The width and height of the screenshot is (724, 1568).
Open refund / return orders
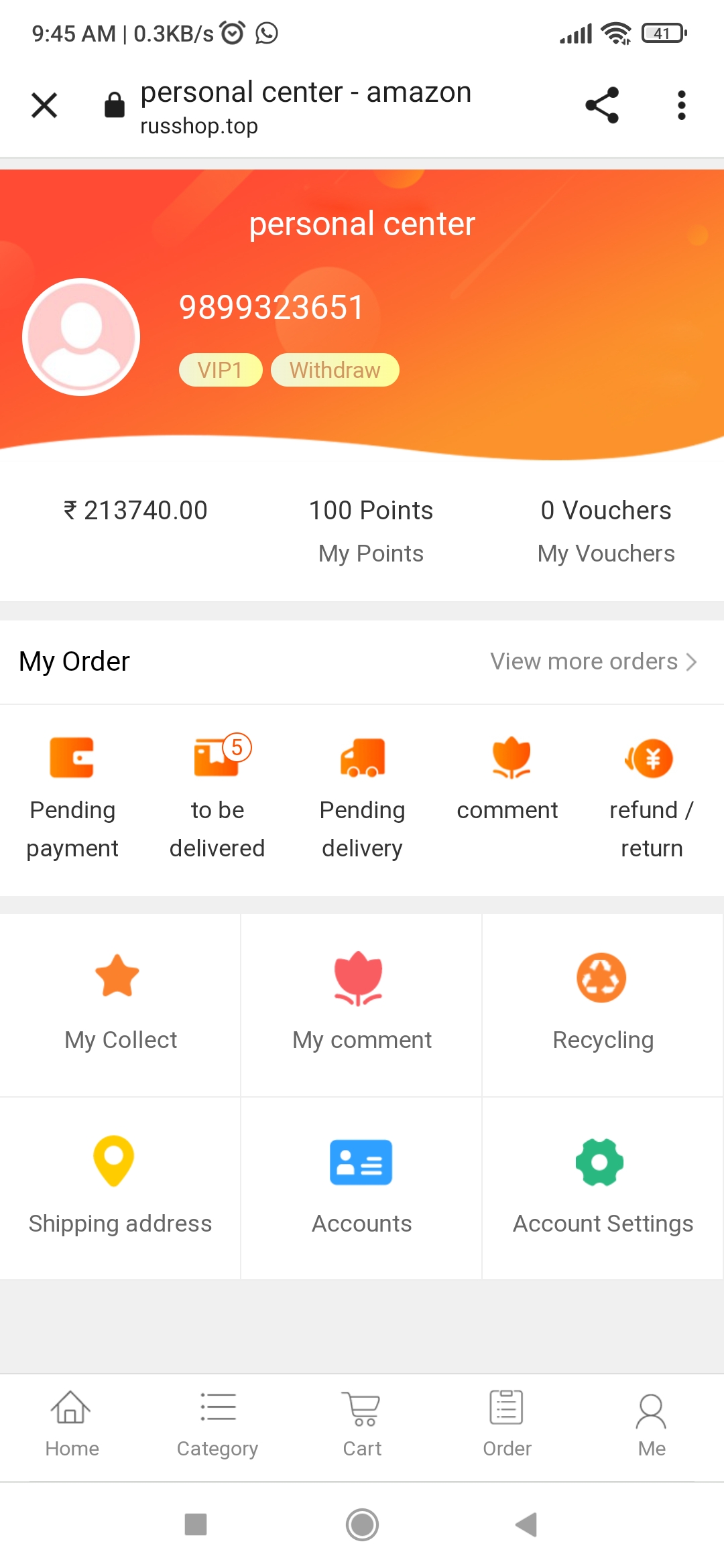click(652, 799)
